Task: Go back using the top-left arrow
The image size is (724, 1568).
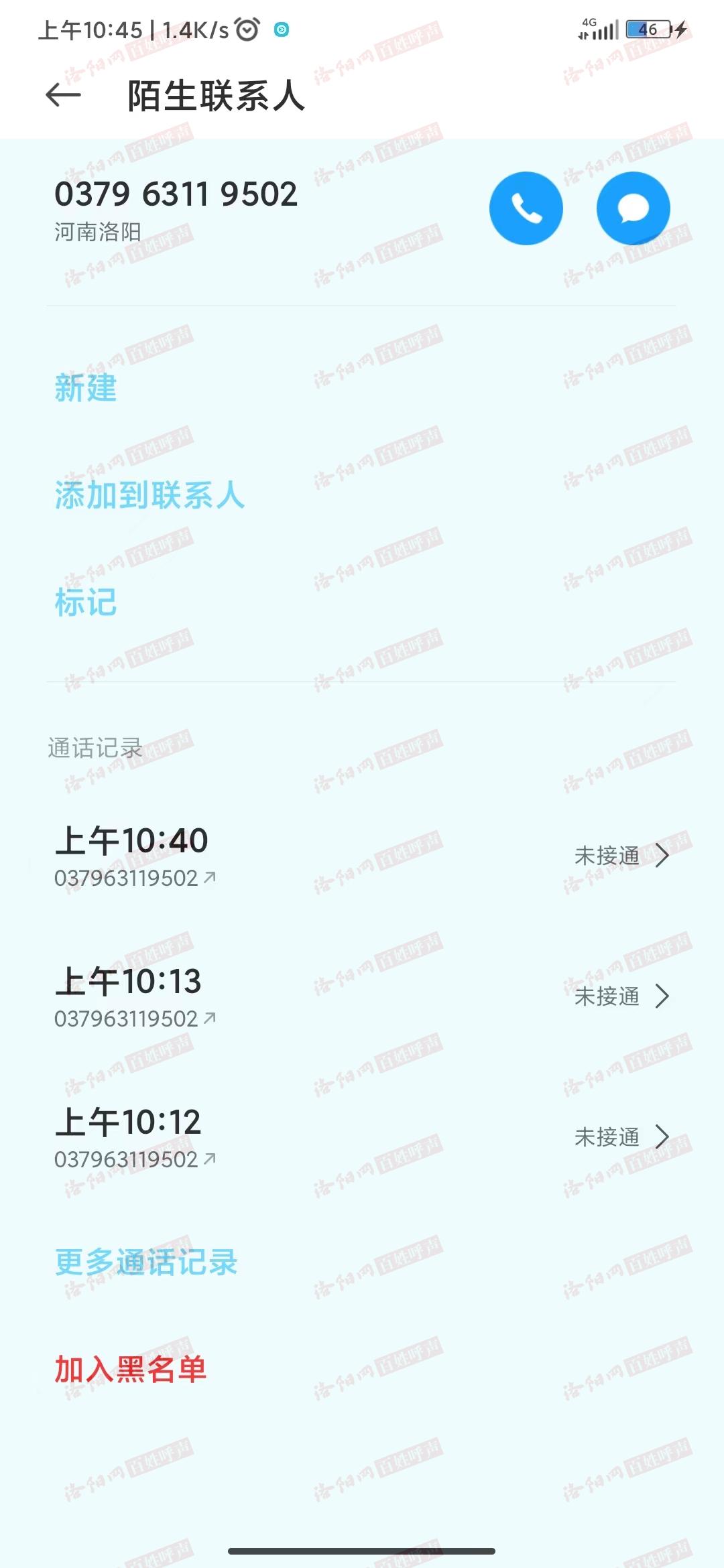Action: (63, 95)
